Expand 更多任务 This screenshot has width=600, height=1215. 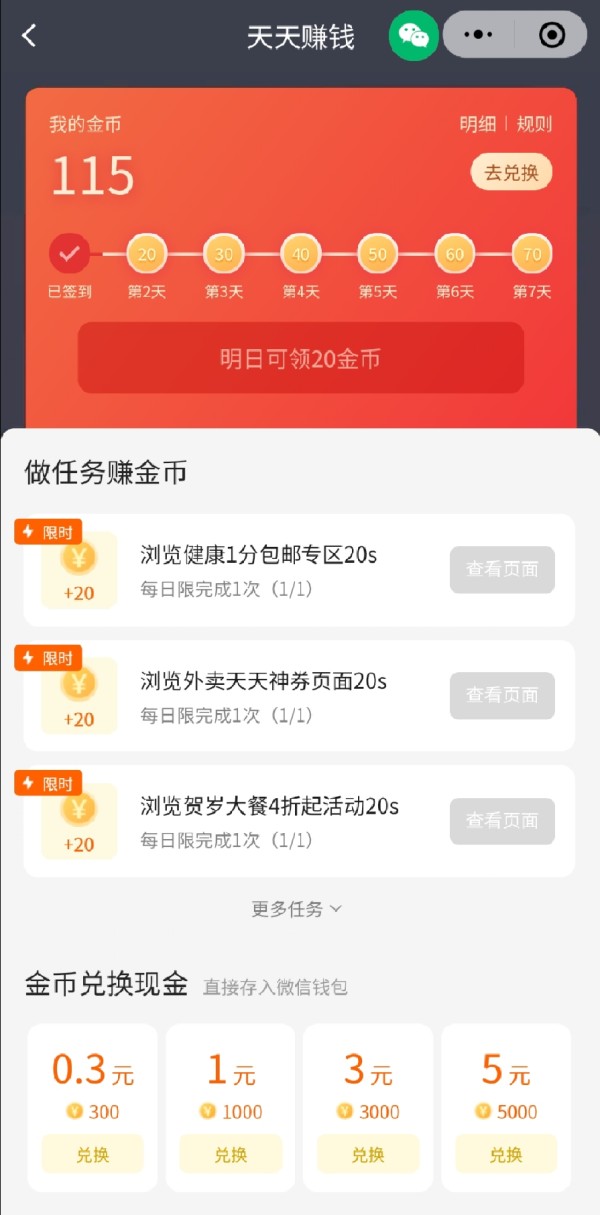pos(297,909)
